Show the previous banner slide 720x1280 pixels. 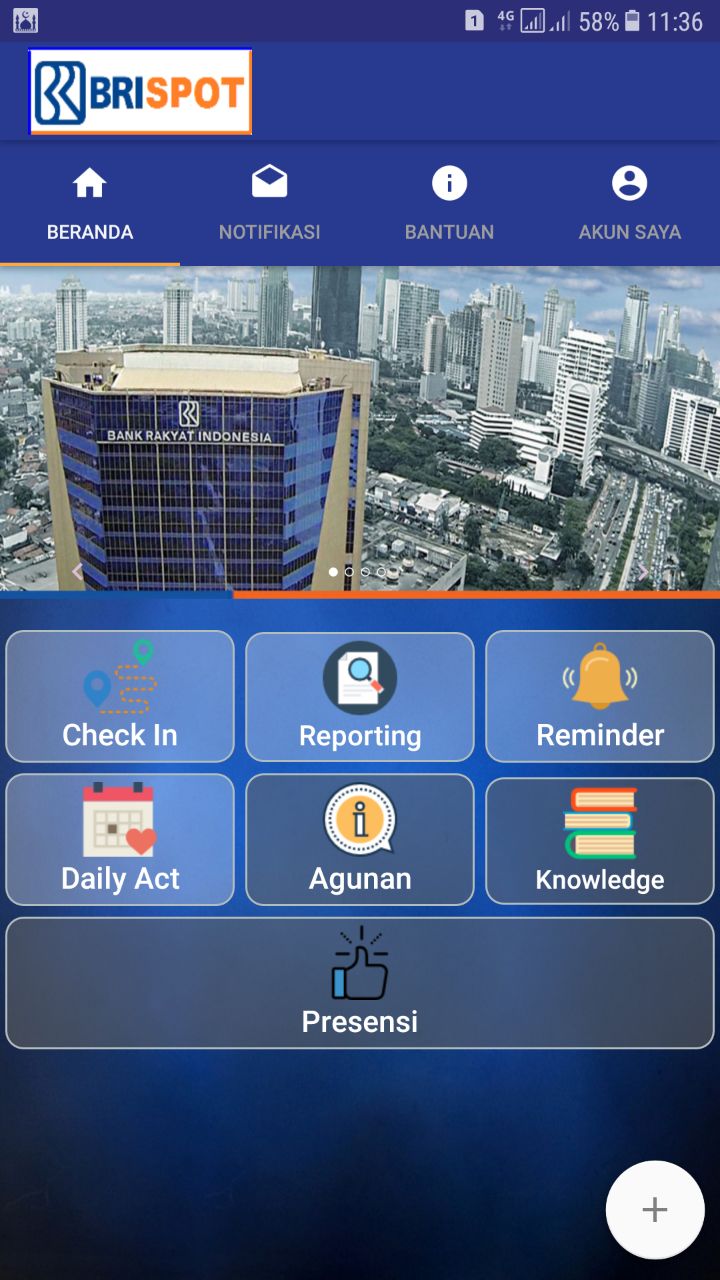[77, 572]
